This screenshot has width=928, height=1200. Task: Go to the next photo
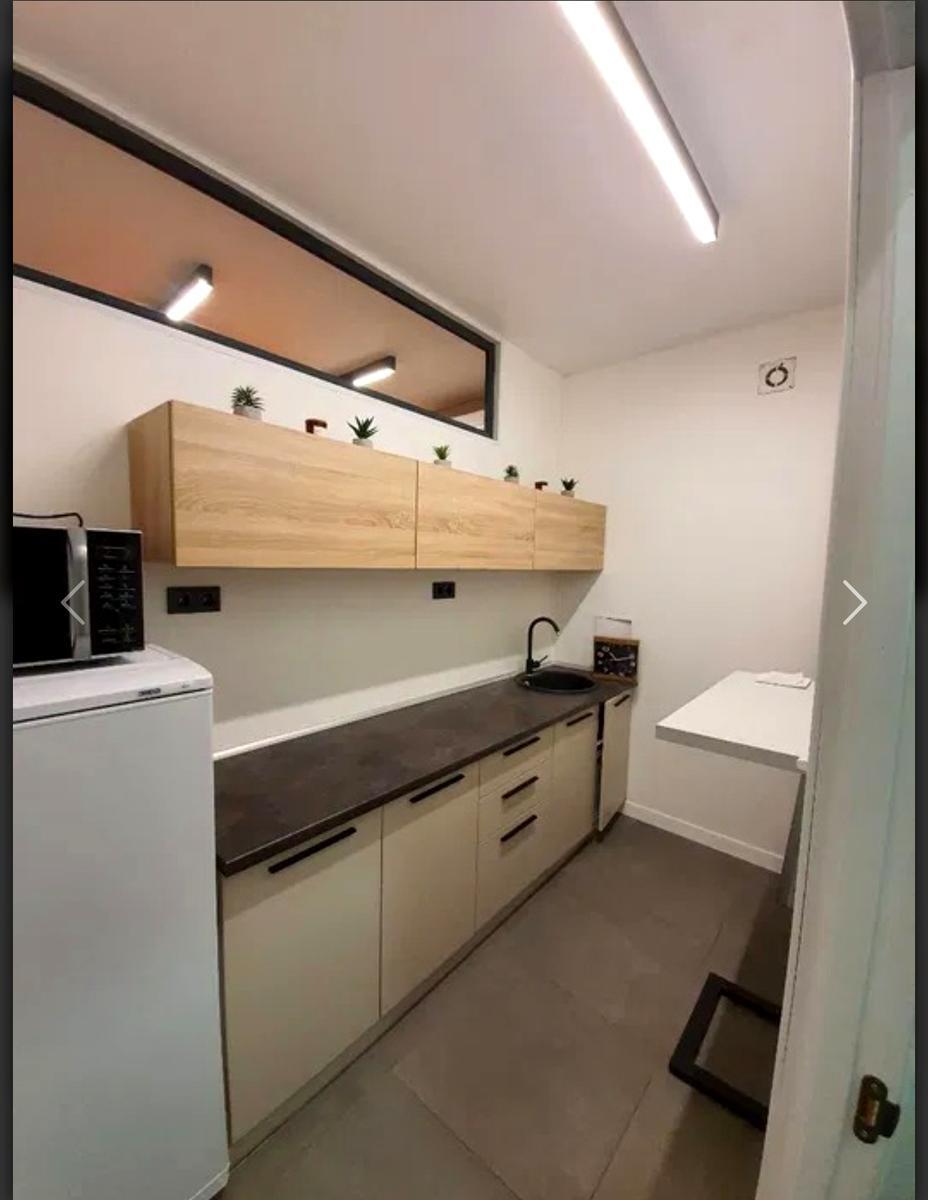pyautogui.click(x=853, y=602)
